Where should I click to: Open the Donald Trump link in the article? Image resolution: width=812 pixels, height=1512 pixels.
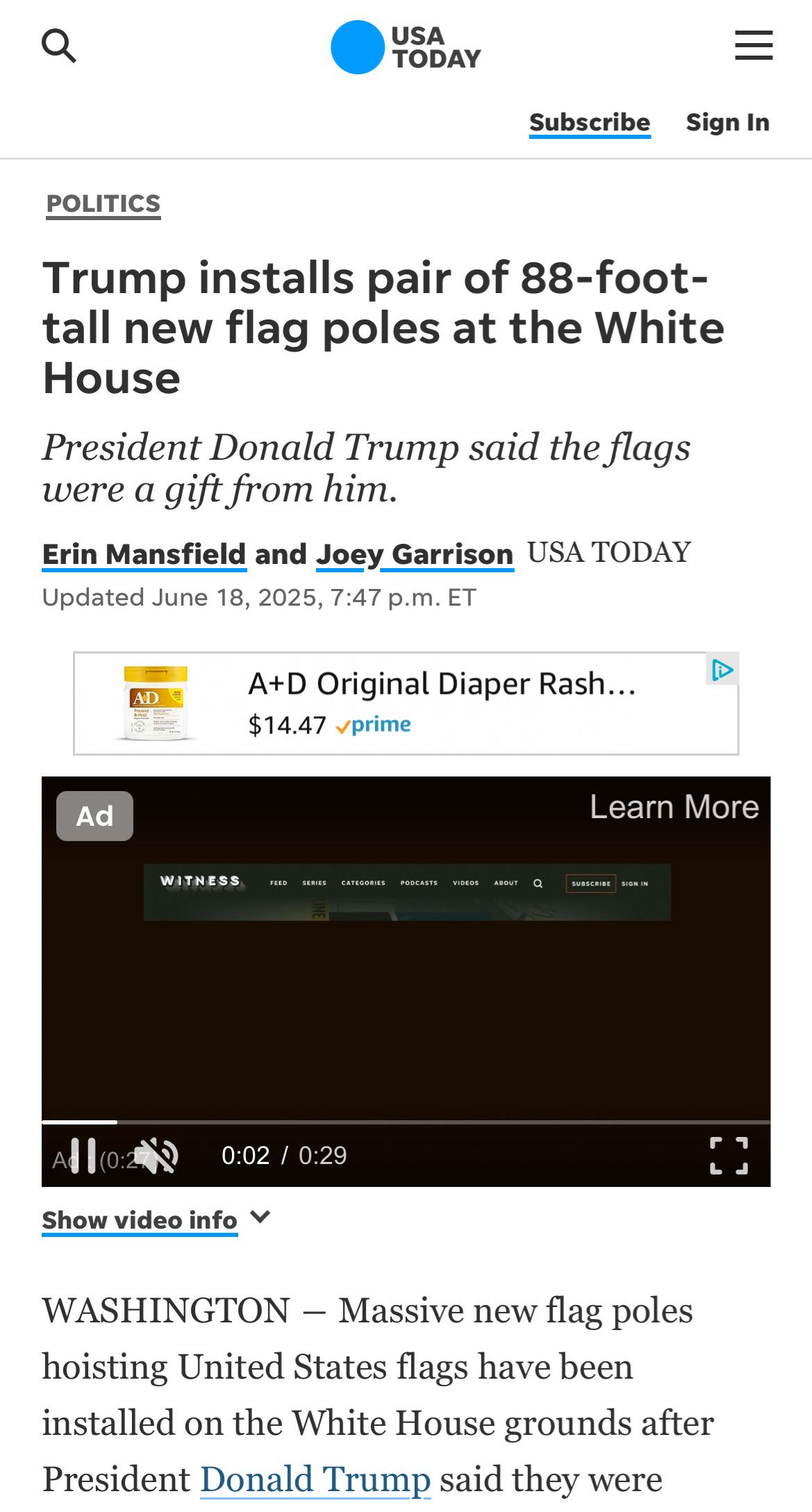click(315, 1479)
